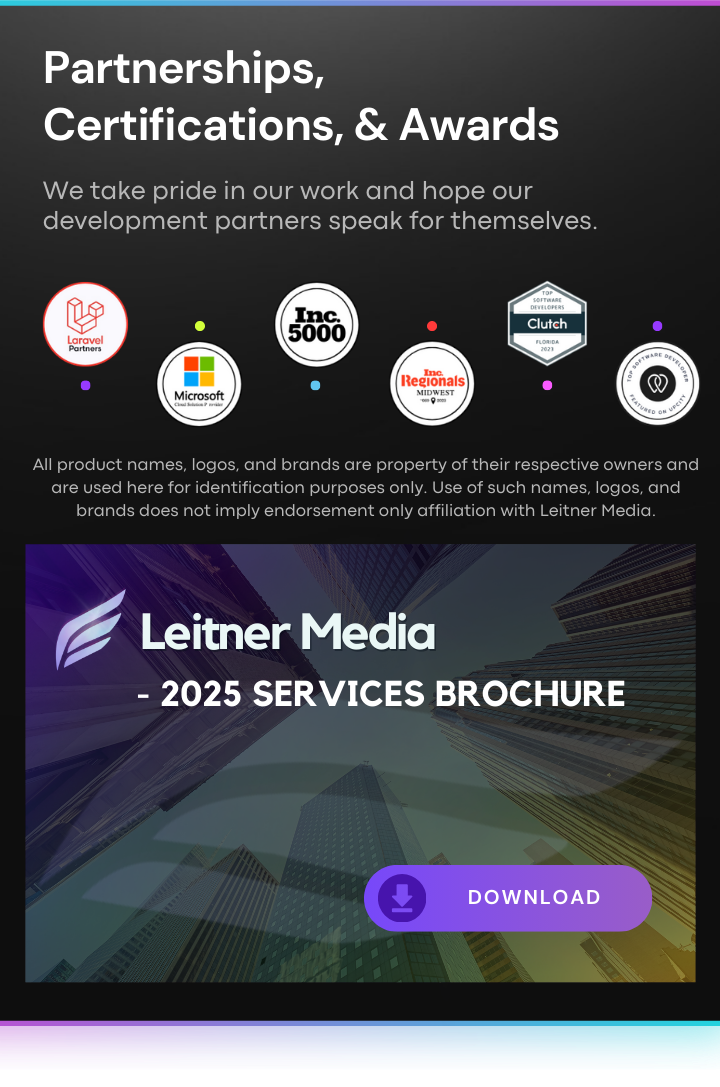720x1087 pixels.
Task: Select the Clutch Top Software Developers badge
Action: (x=547, y=322)
